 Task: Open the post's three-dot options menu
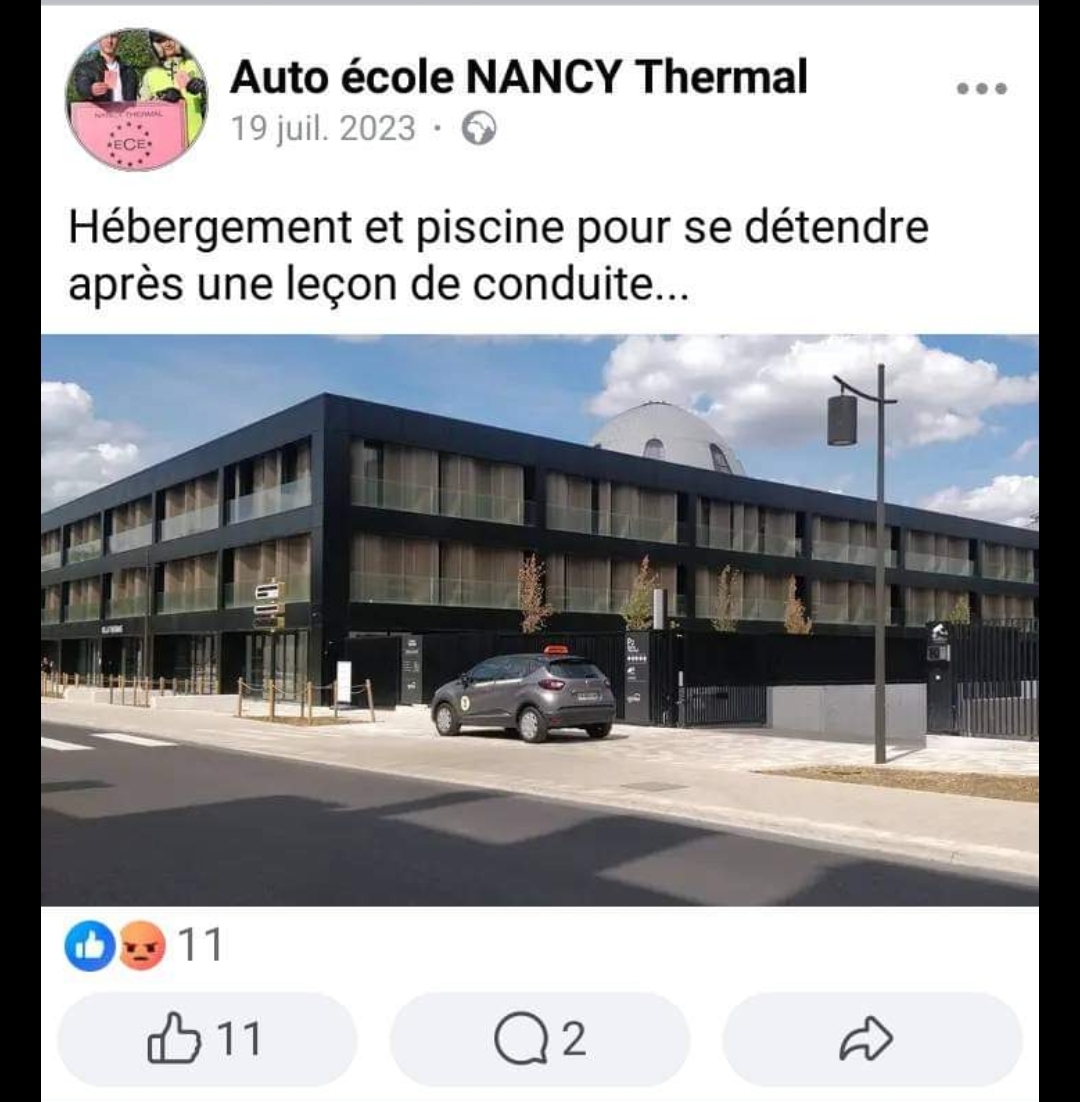coord(981,88)
